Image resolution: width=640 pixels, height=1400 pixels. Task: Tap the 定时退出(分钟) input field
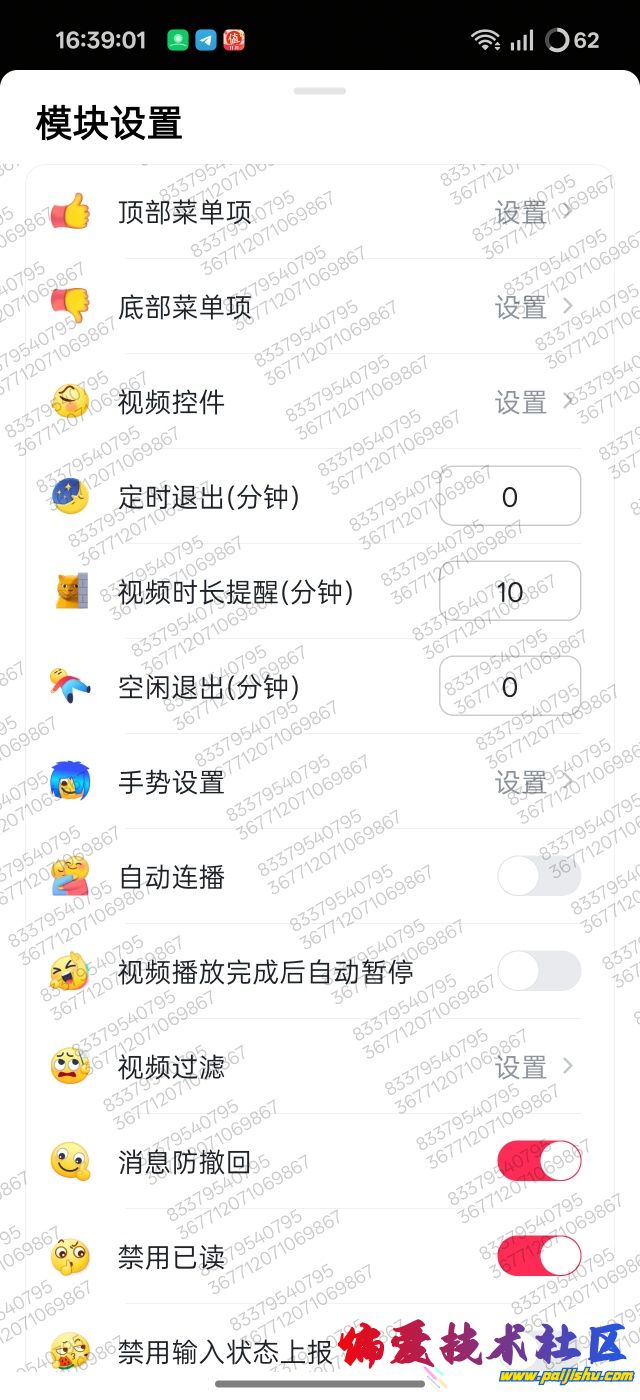pos(510,496)
